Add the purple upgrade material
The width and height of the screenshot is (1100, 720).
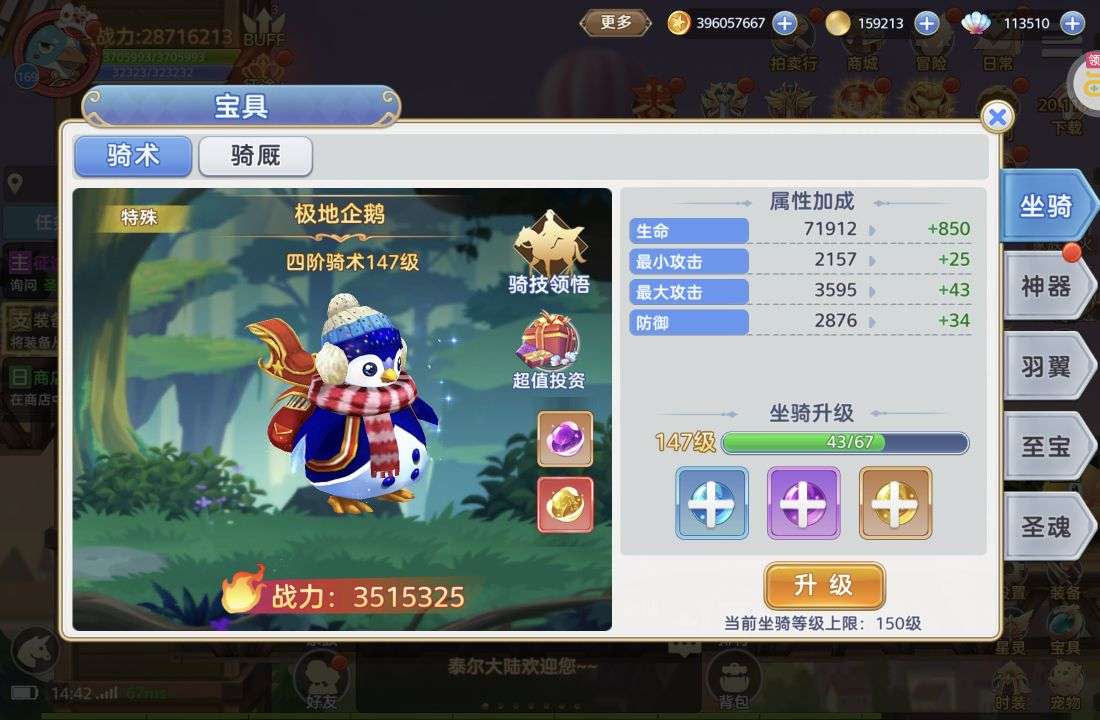click(x=803, y=503)
